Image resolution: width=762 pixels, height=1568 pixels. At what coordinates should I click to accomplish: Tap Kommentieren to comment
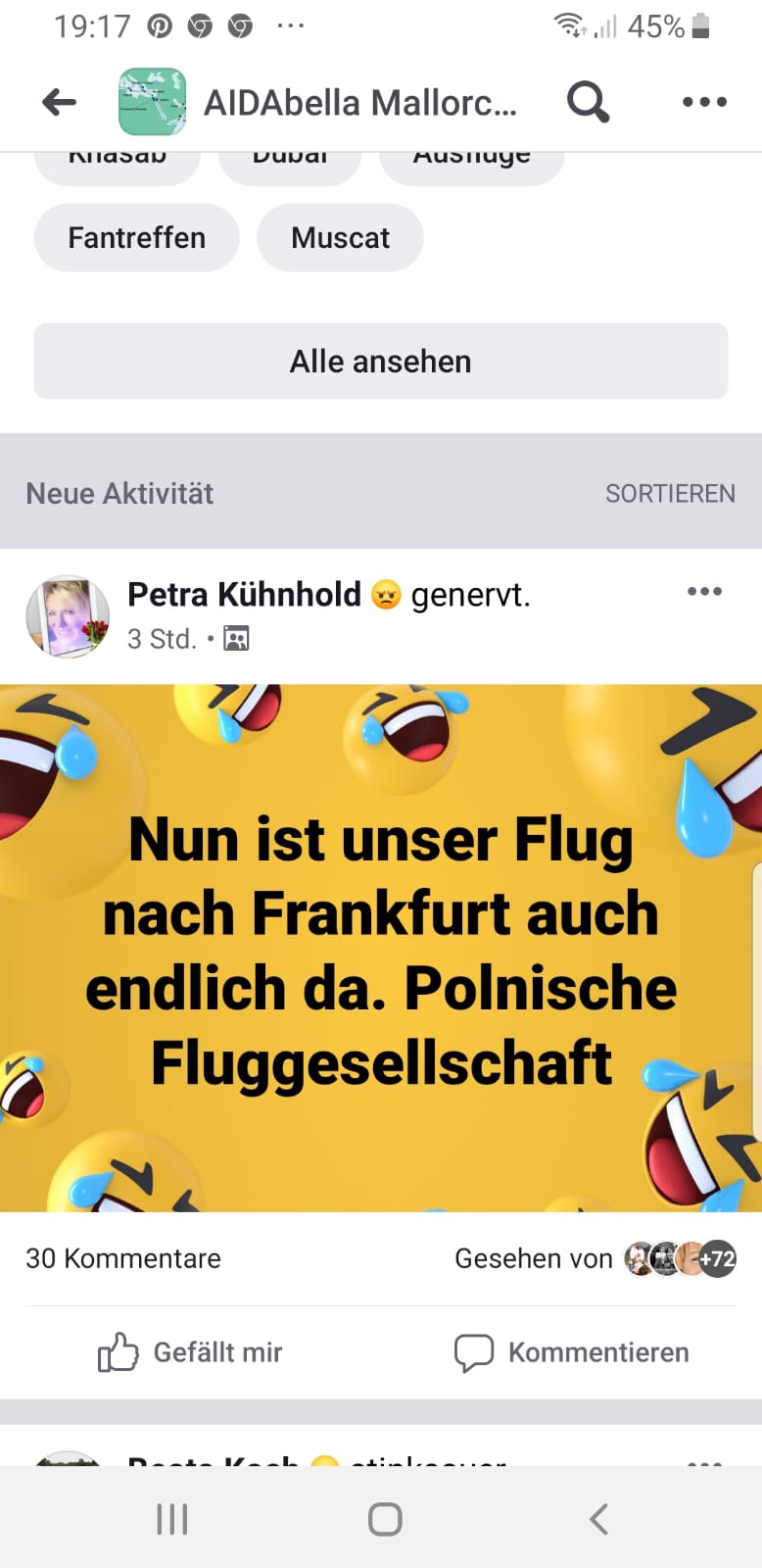pos(572,1352)
